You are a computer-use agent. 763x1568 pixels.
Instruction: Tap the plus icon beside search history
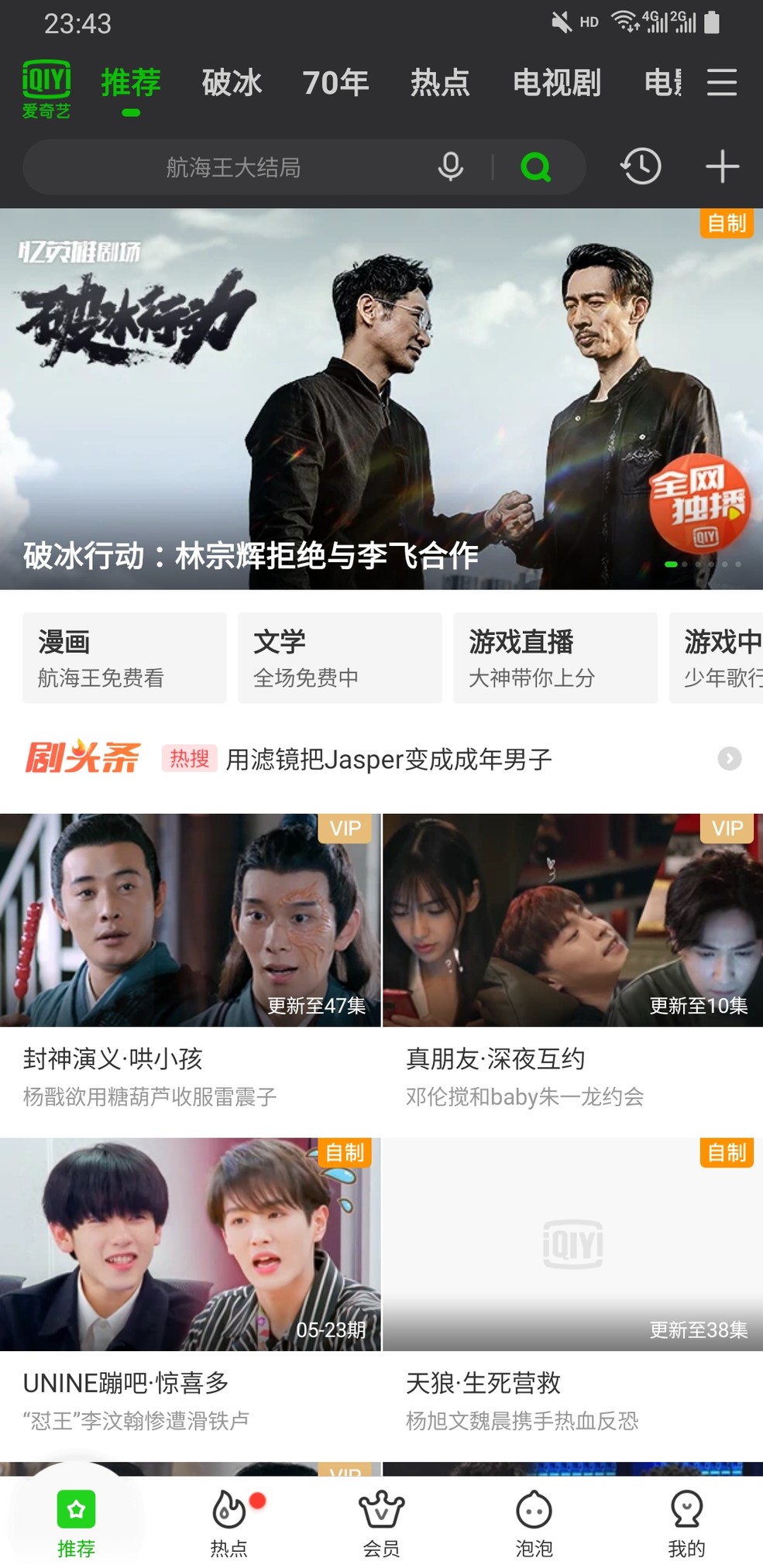point(722,166)
